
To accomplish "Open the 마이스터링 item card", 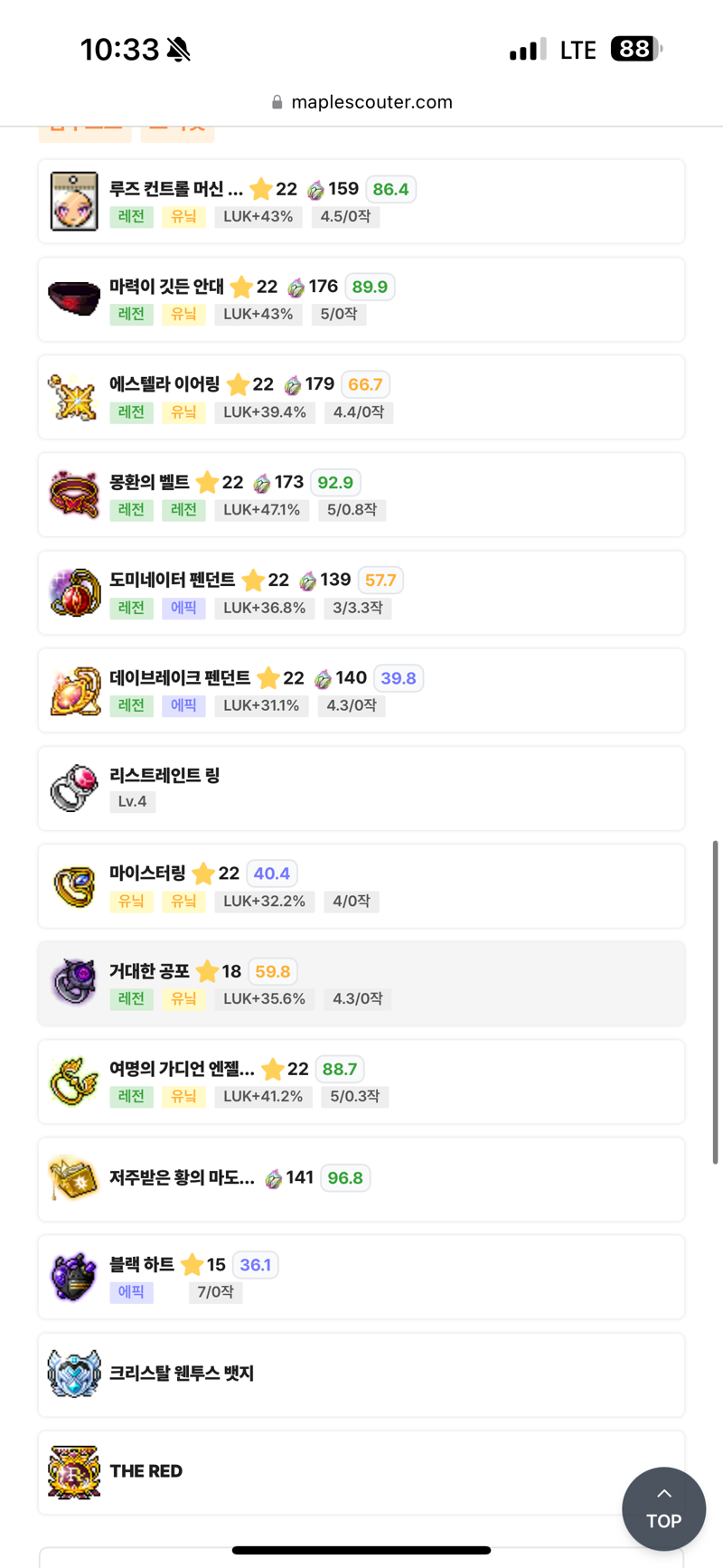I will click(x=361, y=885).
